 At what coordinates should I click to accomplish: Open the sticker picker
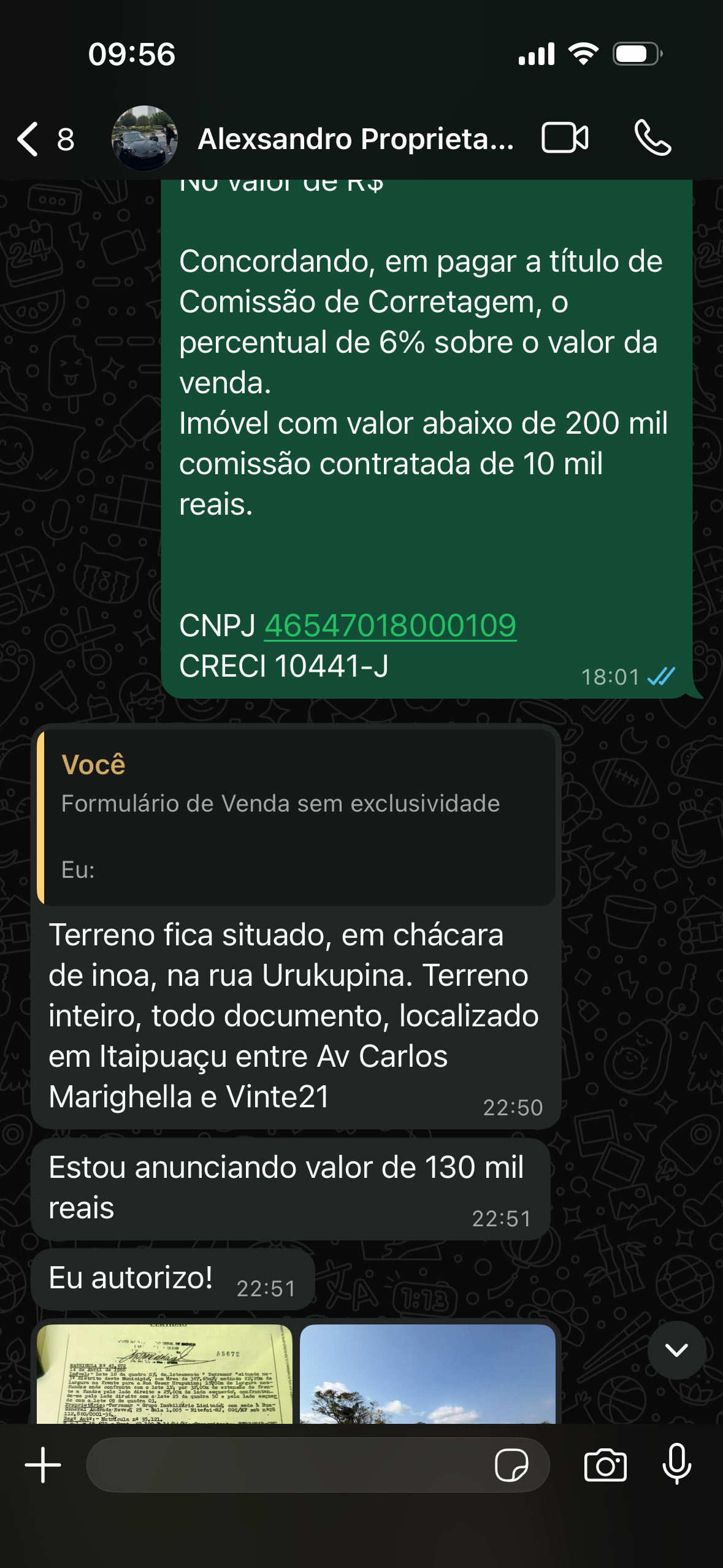click(511, 1465)
